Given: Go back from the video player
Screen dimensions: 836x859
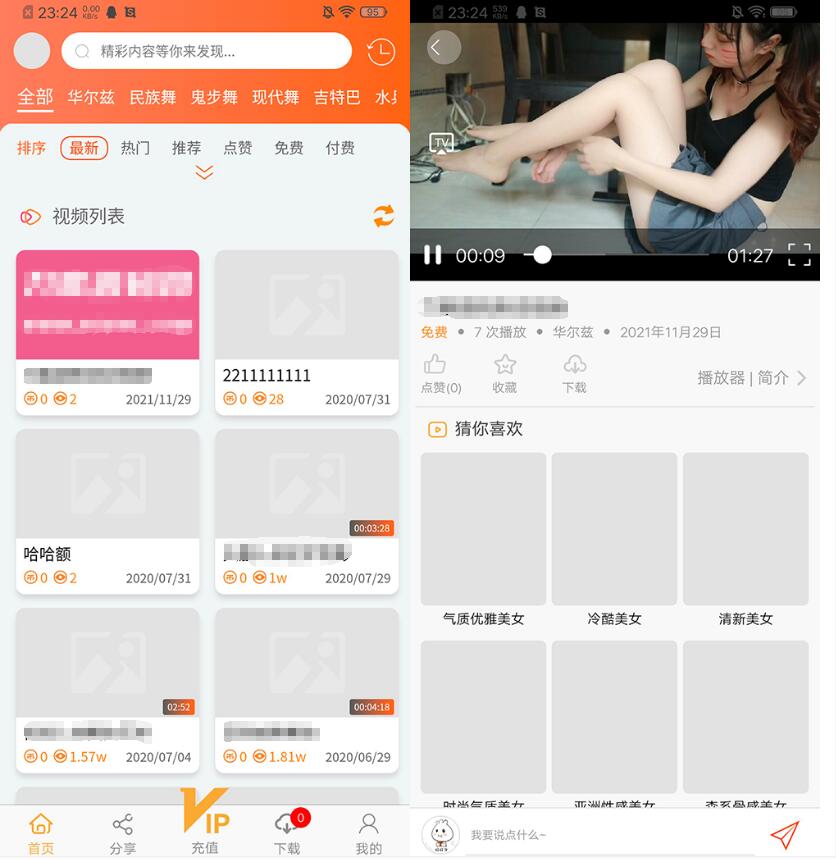Looking at the screenshot, I should (443, 48).
